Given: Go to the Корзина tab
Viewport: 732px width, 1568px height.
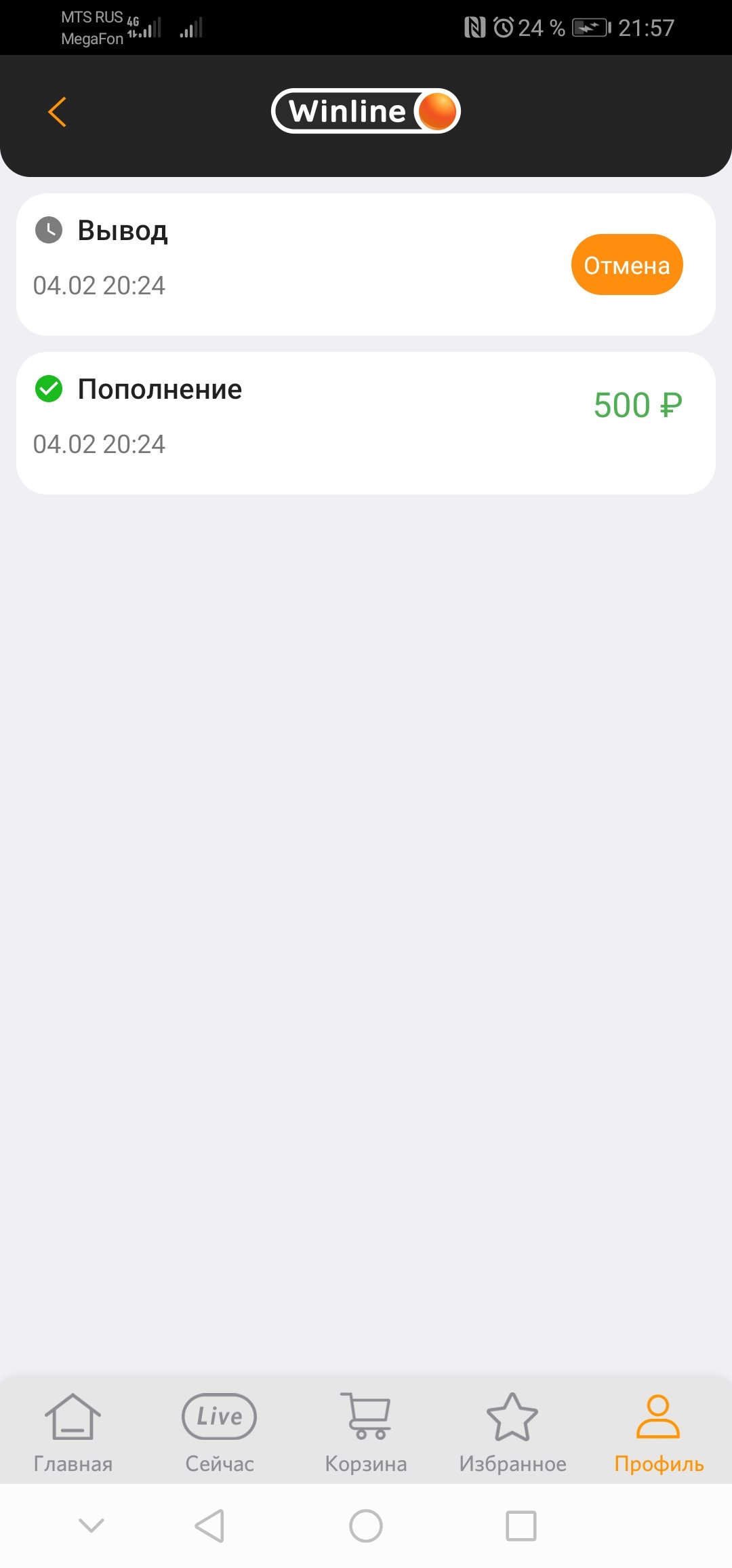Looking at the screenshot, I should point(366,1432).
